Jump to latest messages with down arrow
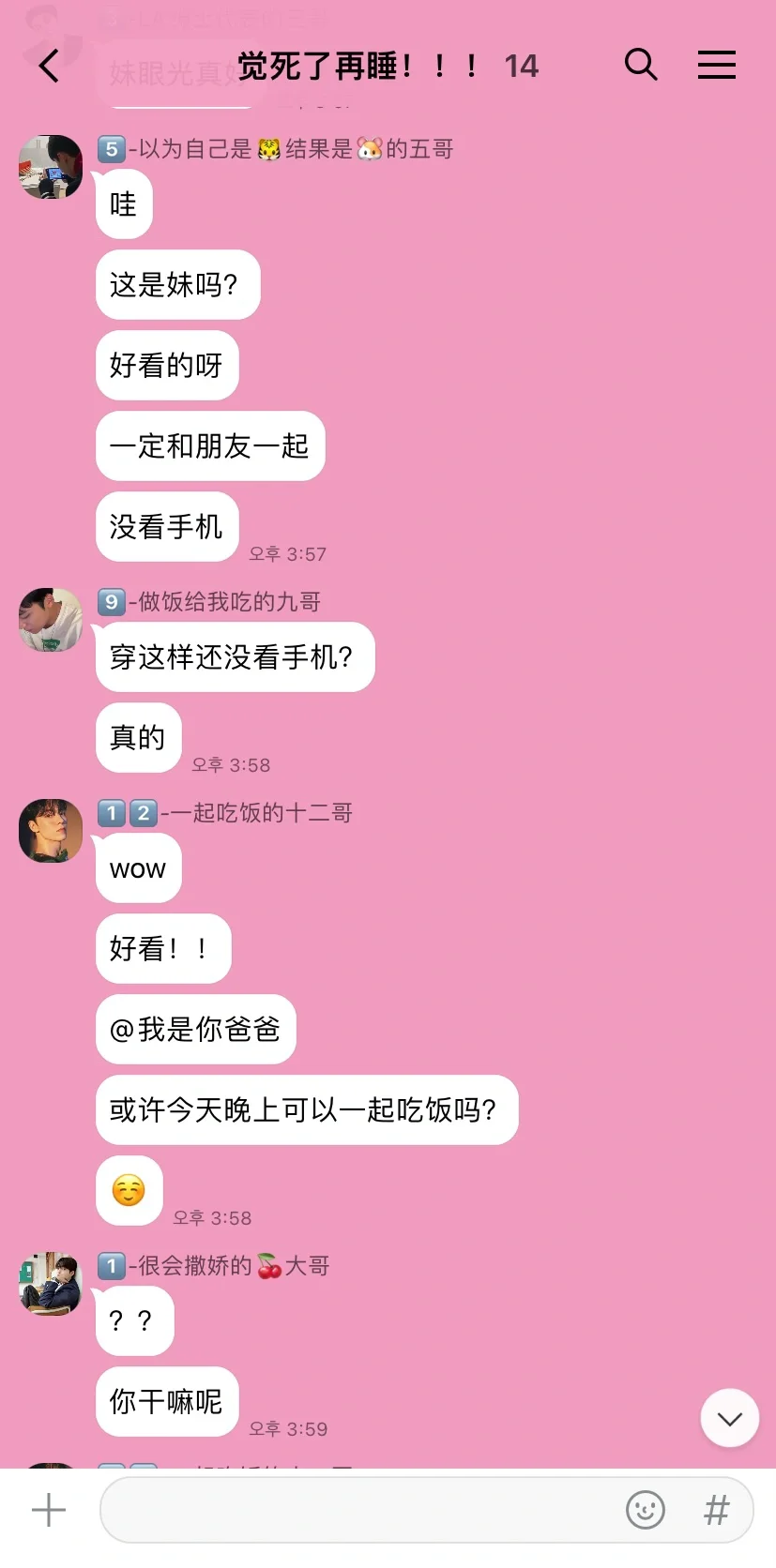The image size is (776, 1568). [x=730, y=1418]
